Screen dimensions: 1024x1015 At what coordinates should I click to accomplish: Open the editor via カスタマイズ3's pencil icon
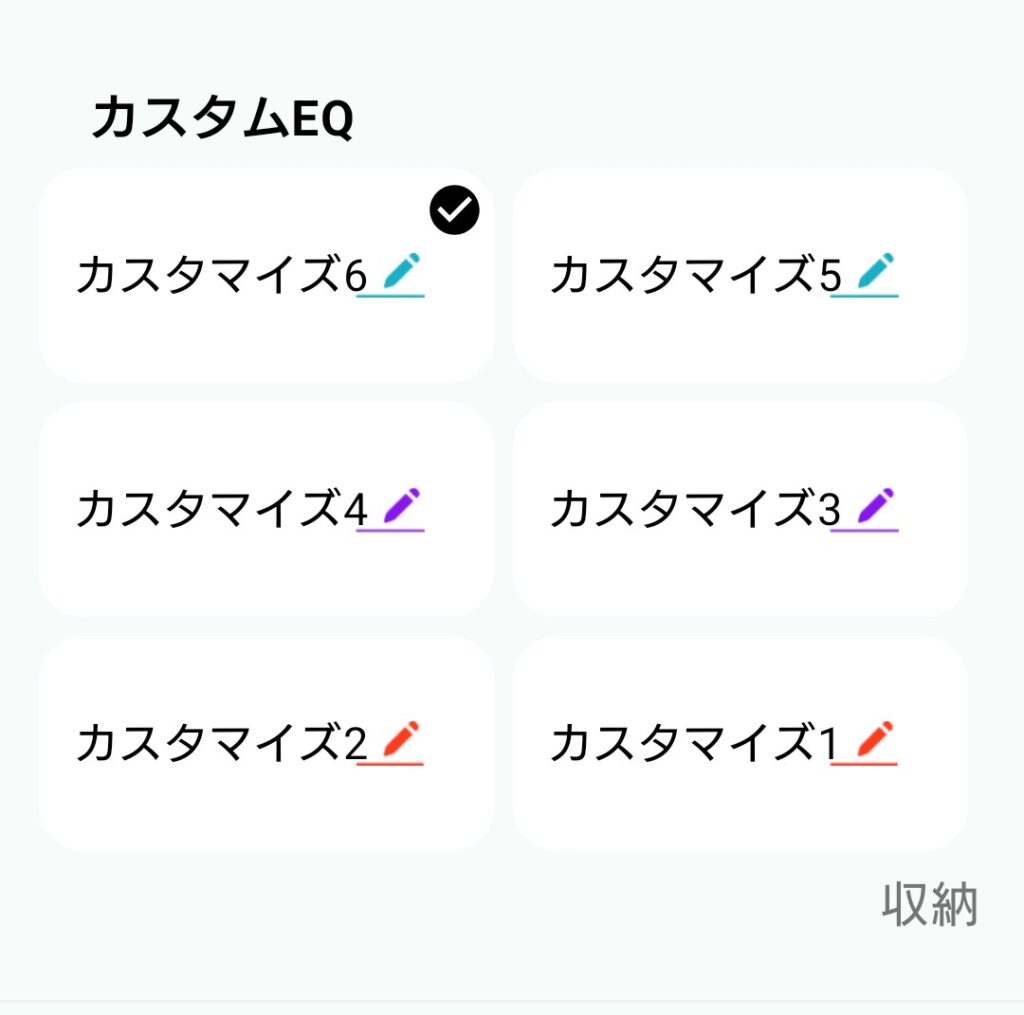coord(875,508)
